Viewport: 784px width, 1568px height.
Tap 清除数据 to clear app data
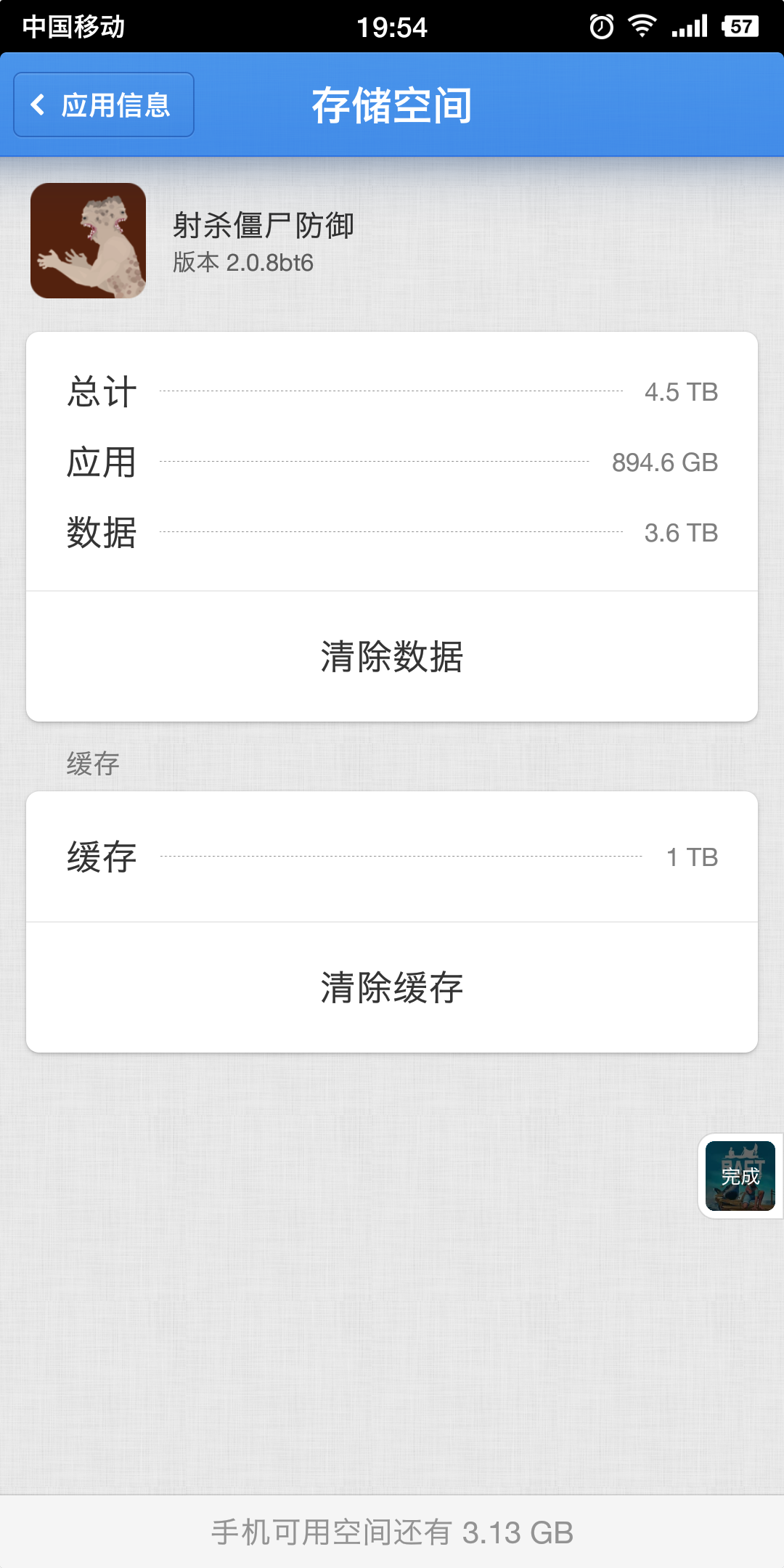(392, 656)
